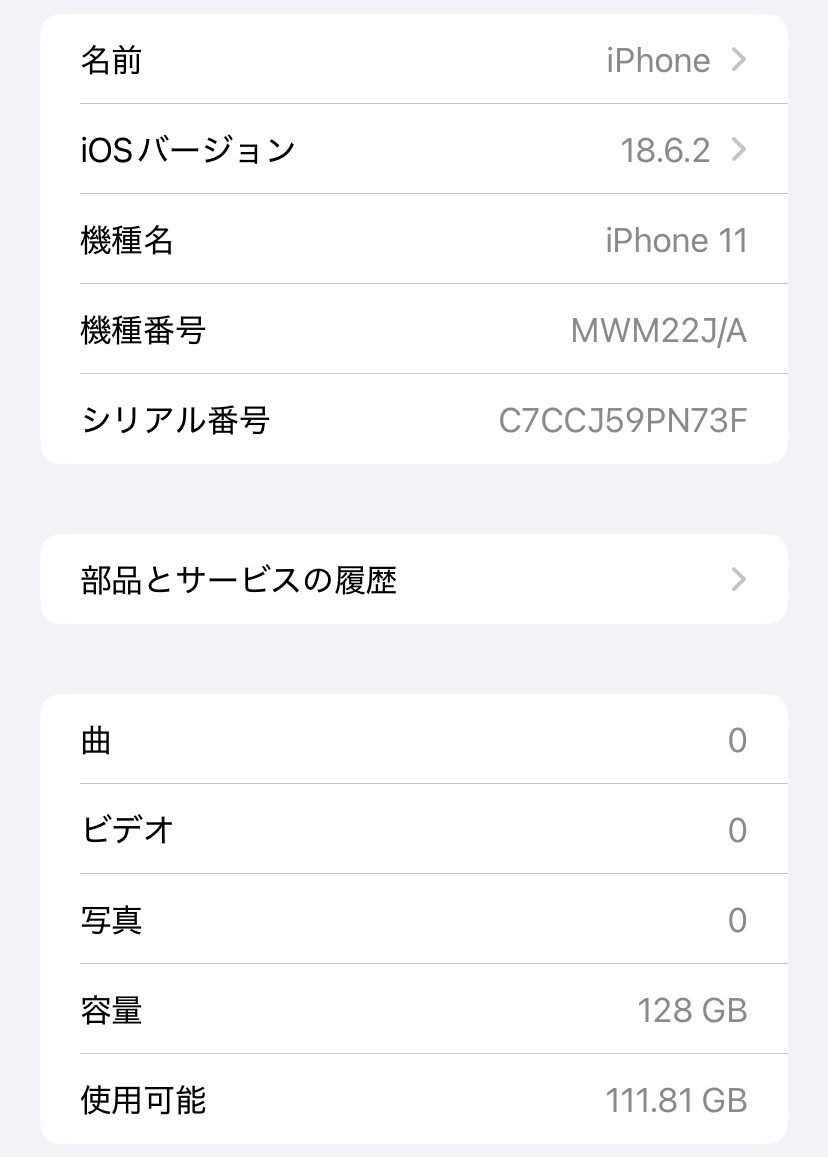This screenshot has height=1157, width=828.
Task: Tap the iPhone name value text
Action: [x=657, y=60]
